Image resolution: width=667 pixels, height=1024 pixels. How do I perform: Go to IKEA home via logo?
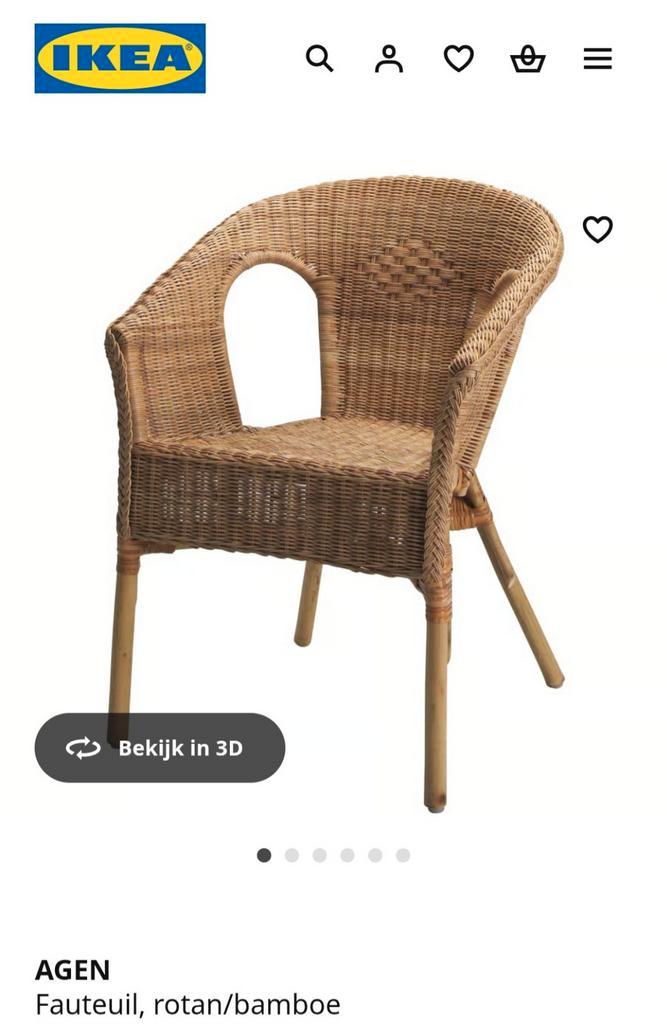coord(120,58)
